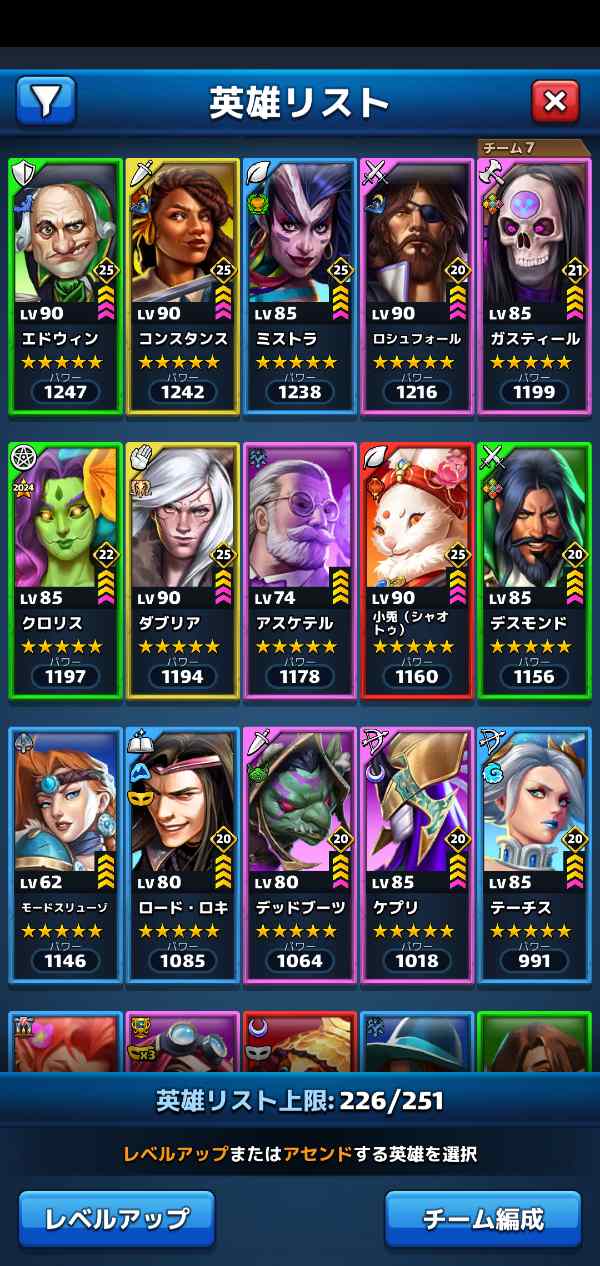
Task: Choose the ミストラ hero card
Action: [x=299, y=285]
